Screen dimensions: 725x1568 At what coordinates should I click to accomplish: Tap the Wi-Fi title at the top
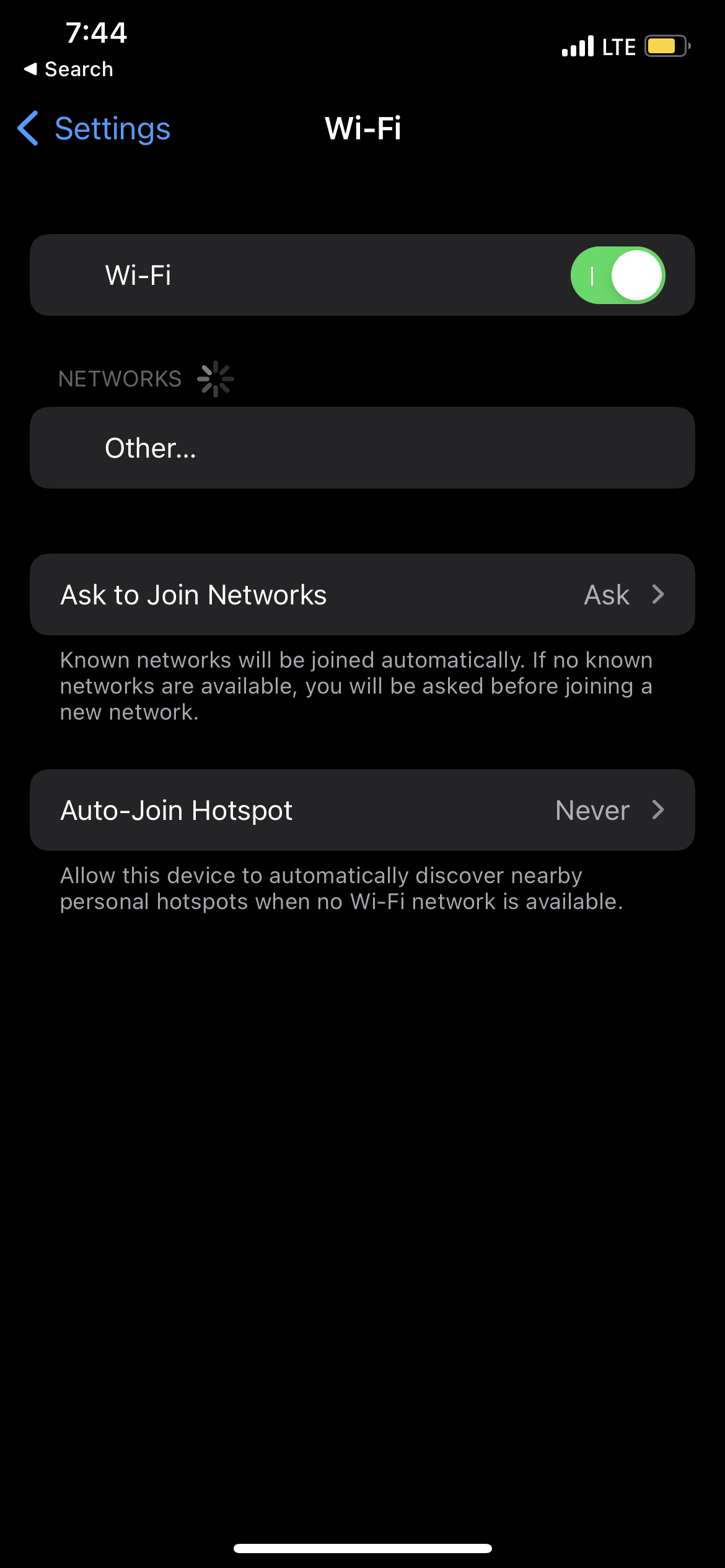point(362,129)
